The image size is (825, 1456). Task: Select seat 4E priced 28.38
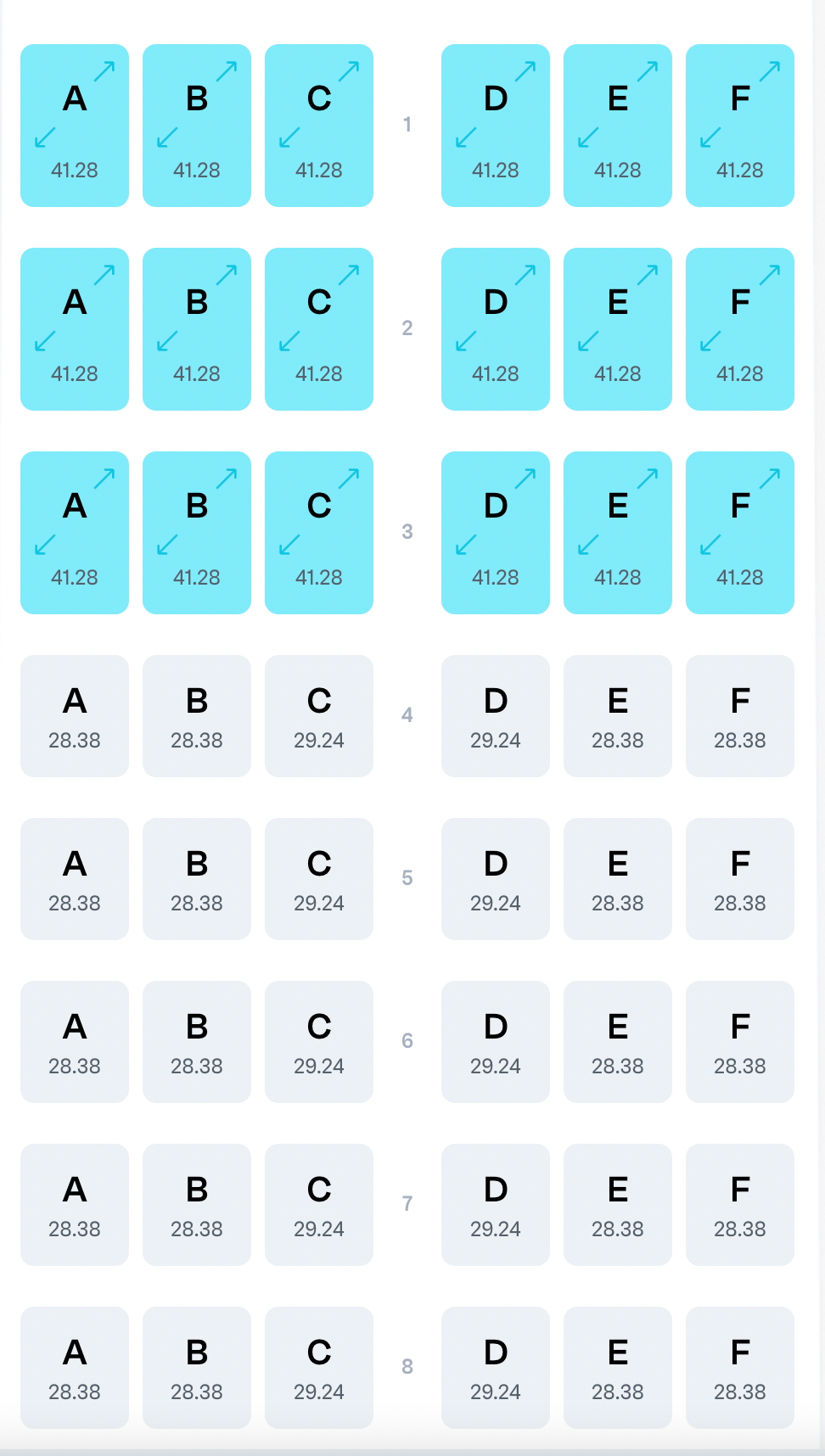618,716
